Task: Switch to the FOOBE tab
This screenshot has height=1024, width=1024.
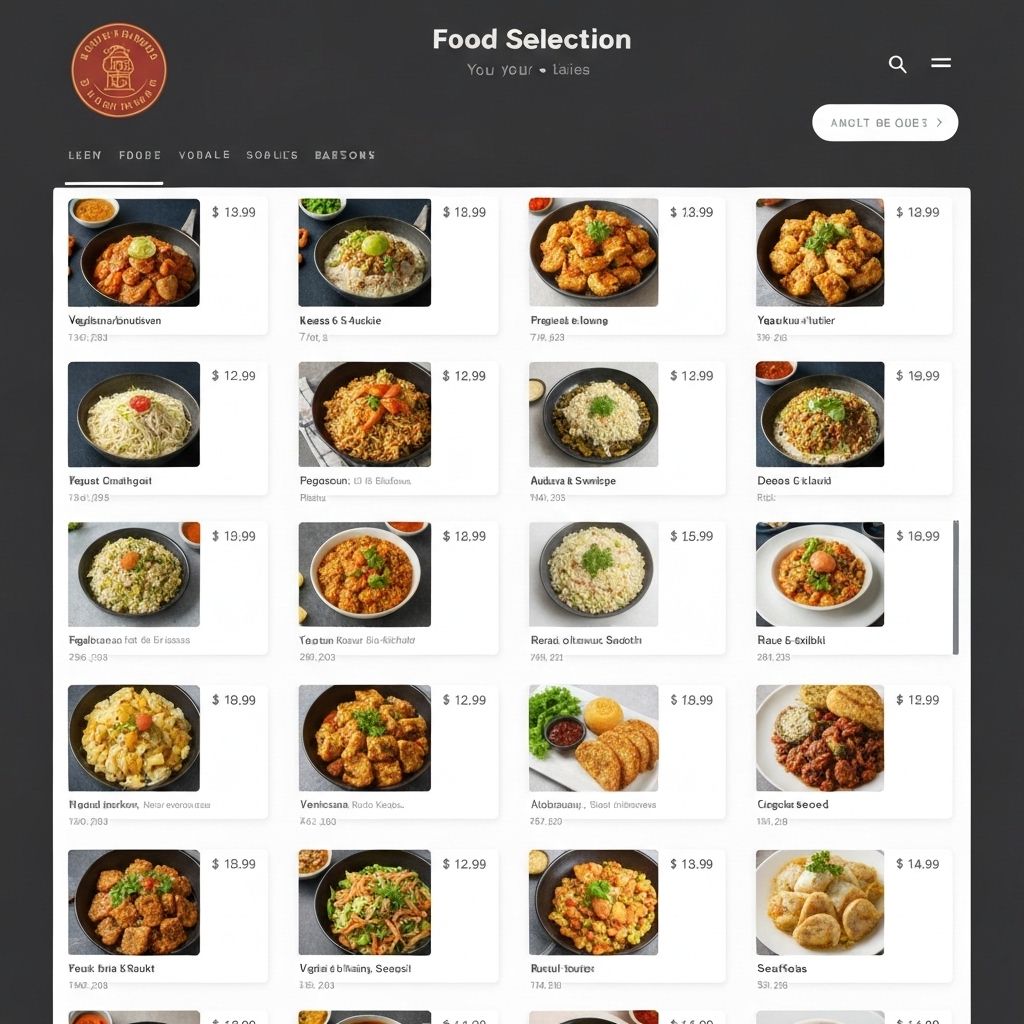Action: [140, 156]
